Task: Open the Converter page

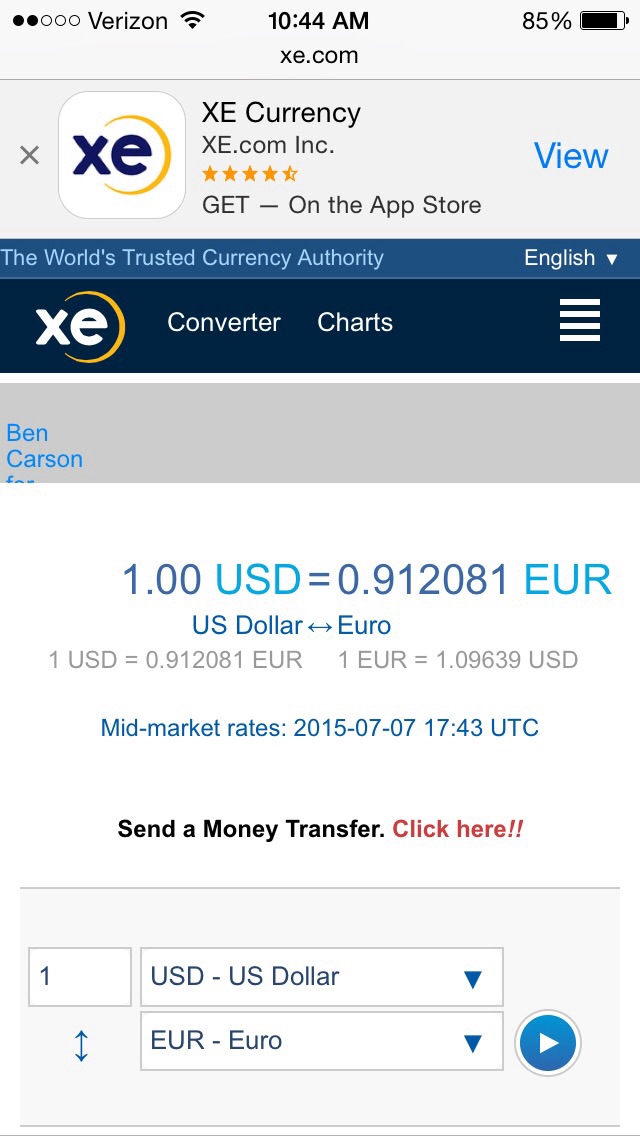Action: 224,322
